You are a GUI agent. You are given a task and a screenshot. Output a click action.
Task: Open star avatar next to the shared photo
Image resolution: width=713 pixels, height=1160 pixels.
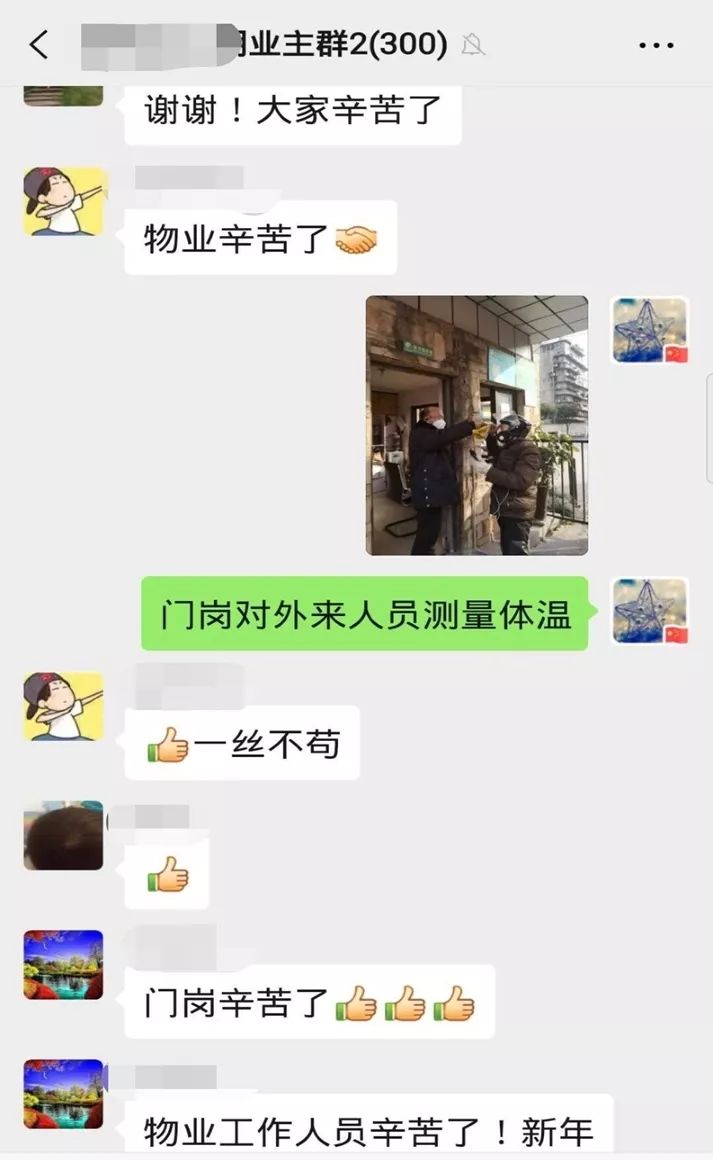(650, 330)
